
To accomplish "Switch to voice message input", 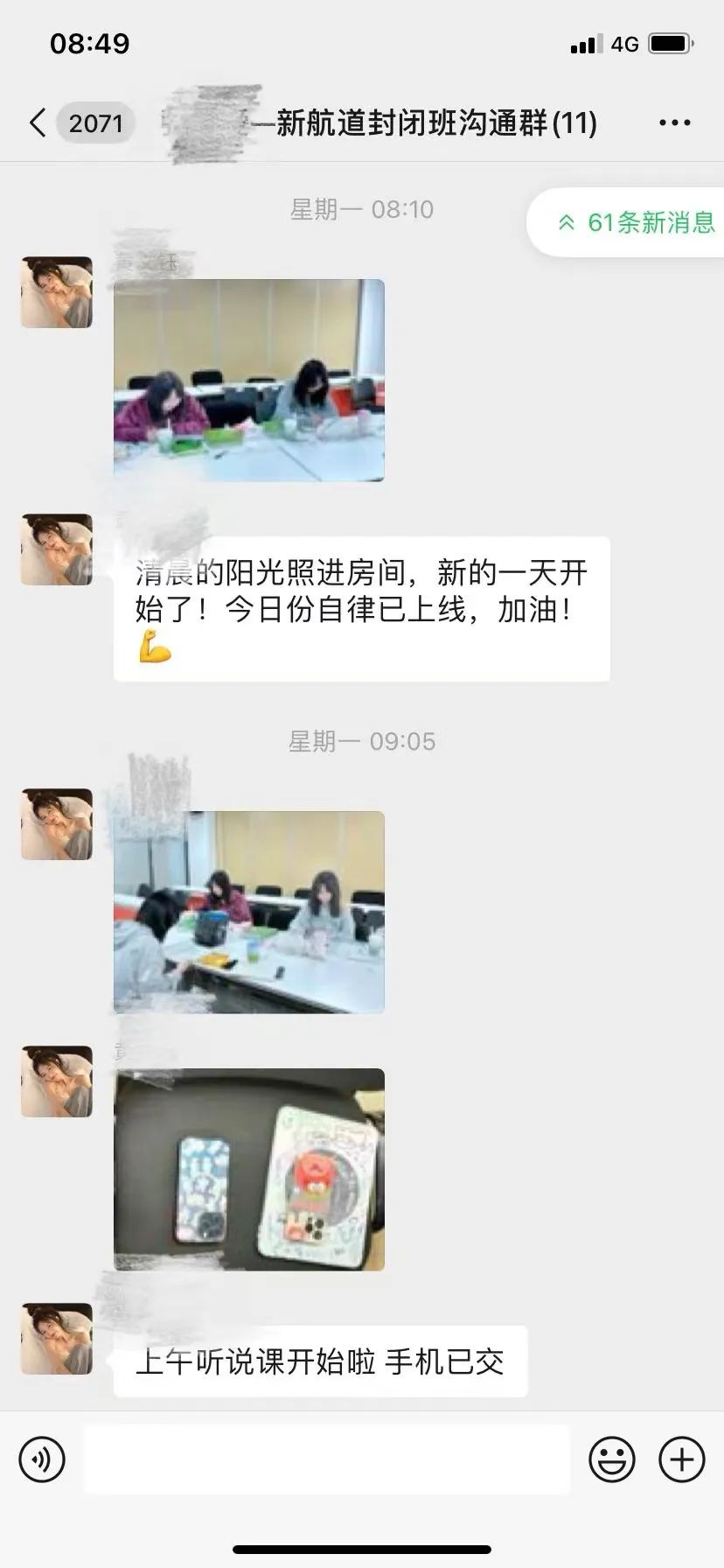I will (42, 1459).
